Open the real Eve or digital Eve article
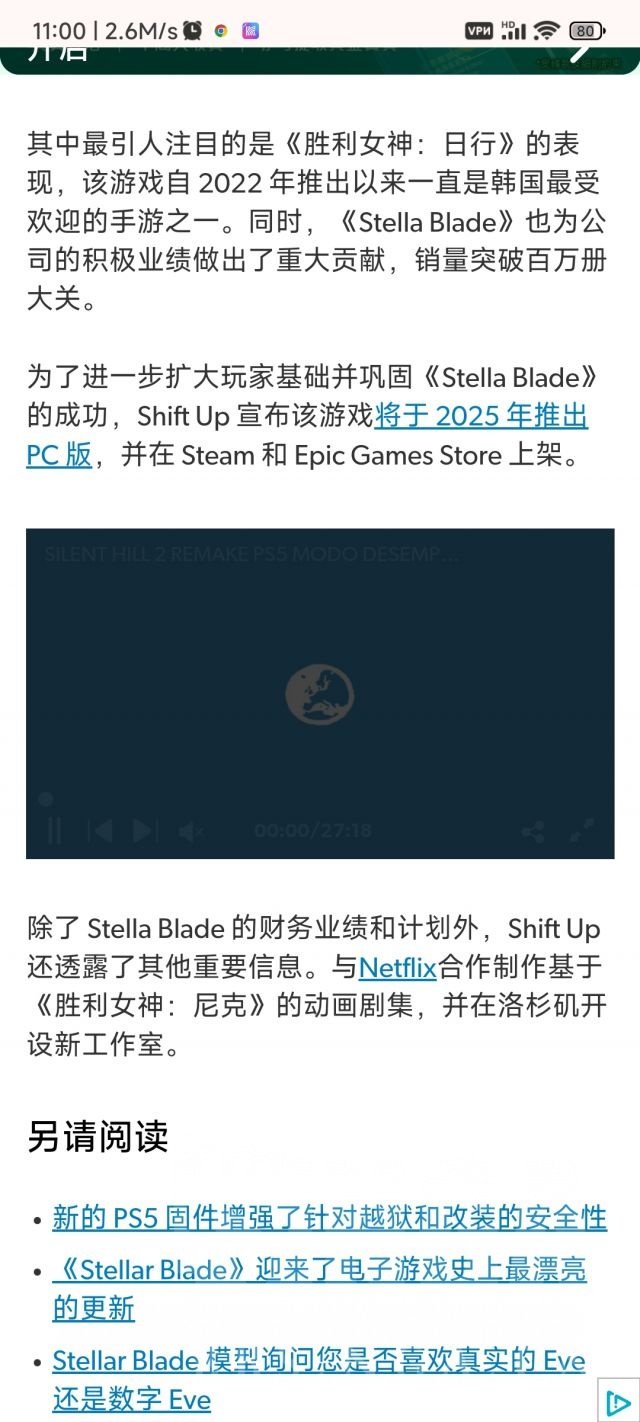This screenshot has height=1422, width=640. click(x=318, y=1361)
